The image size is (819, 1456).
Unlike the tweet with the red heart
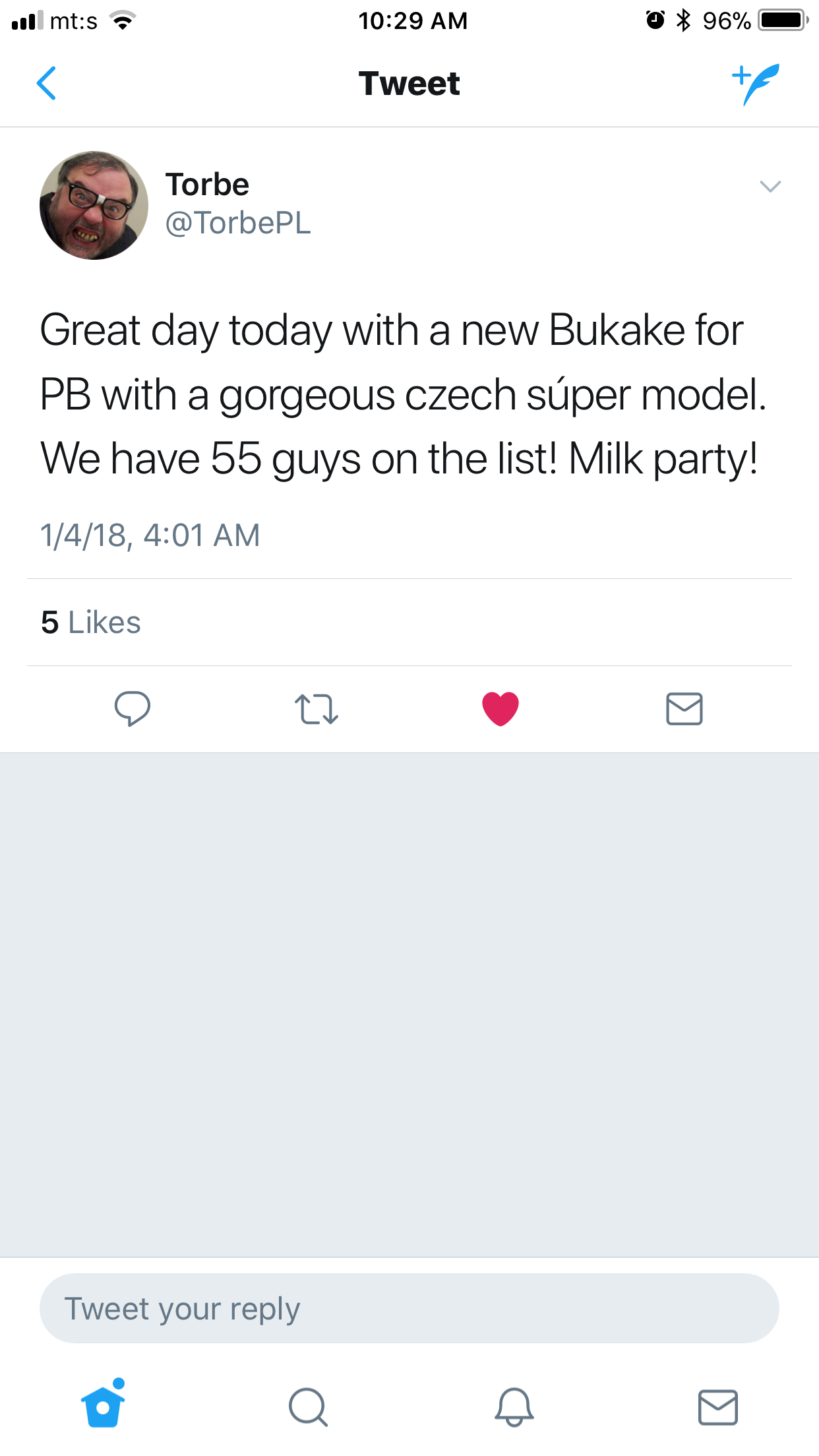click(501, 709)
